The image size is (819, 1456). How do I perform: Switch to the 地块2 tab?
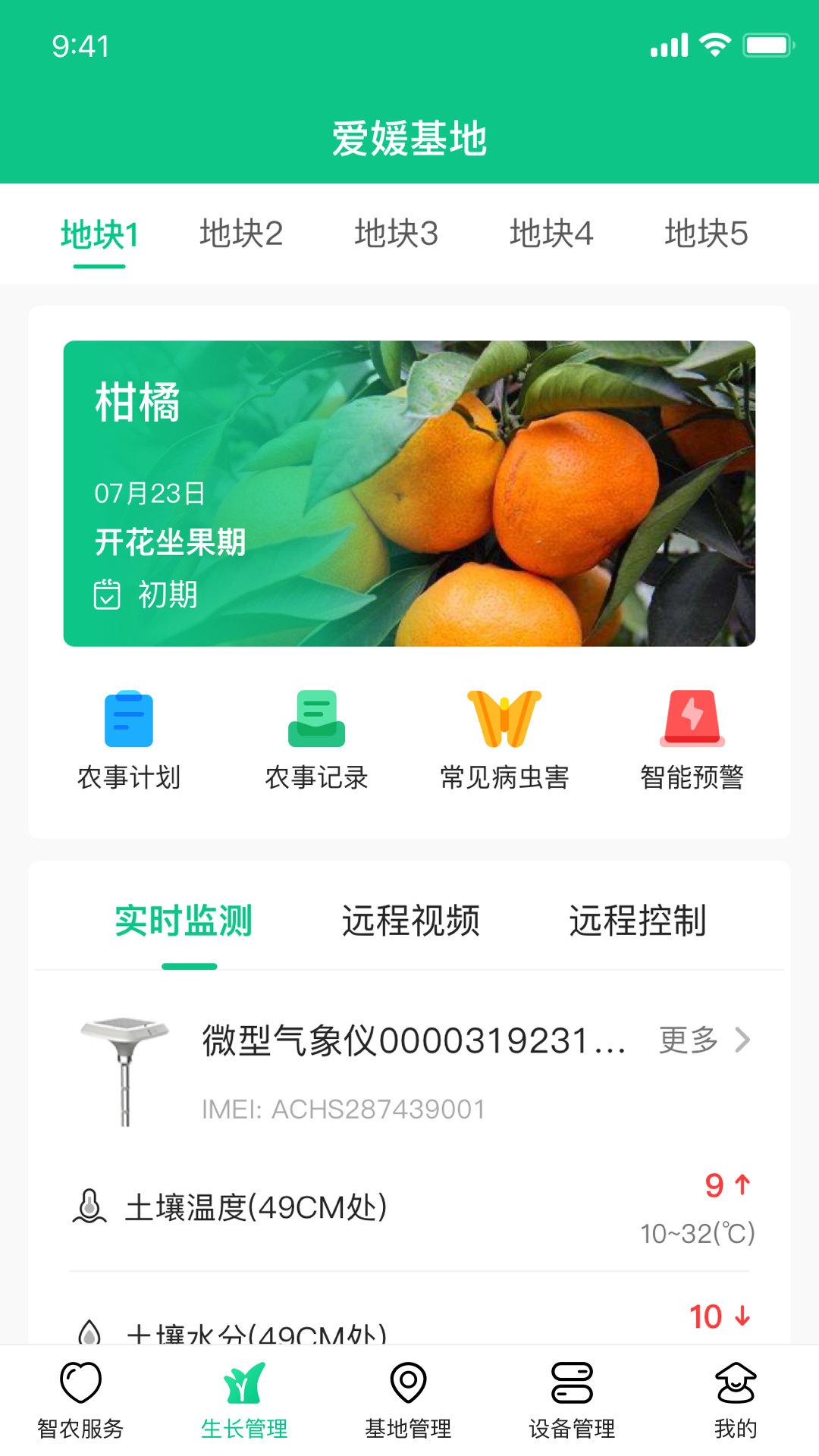point(242,234)
